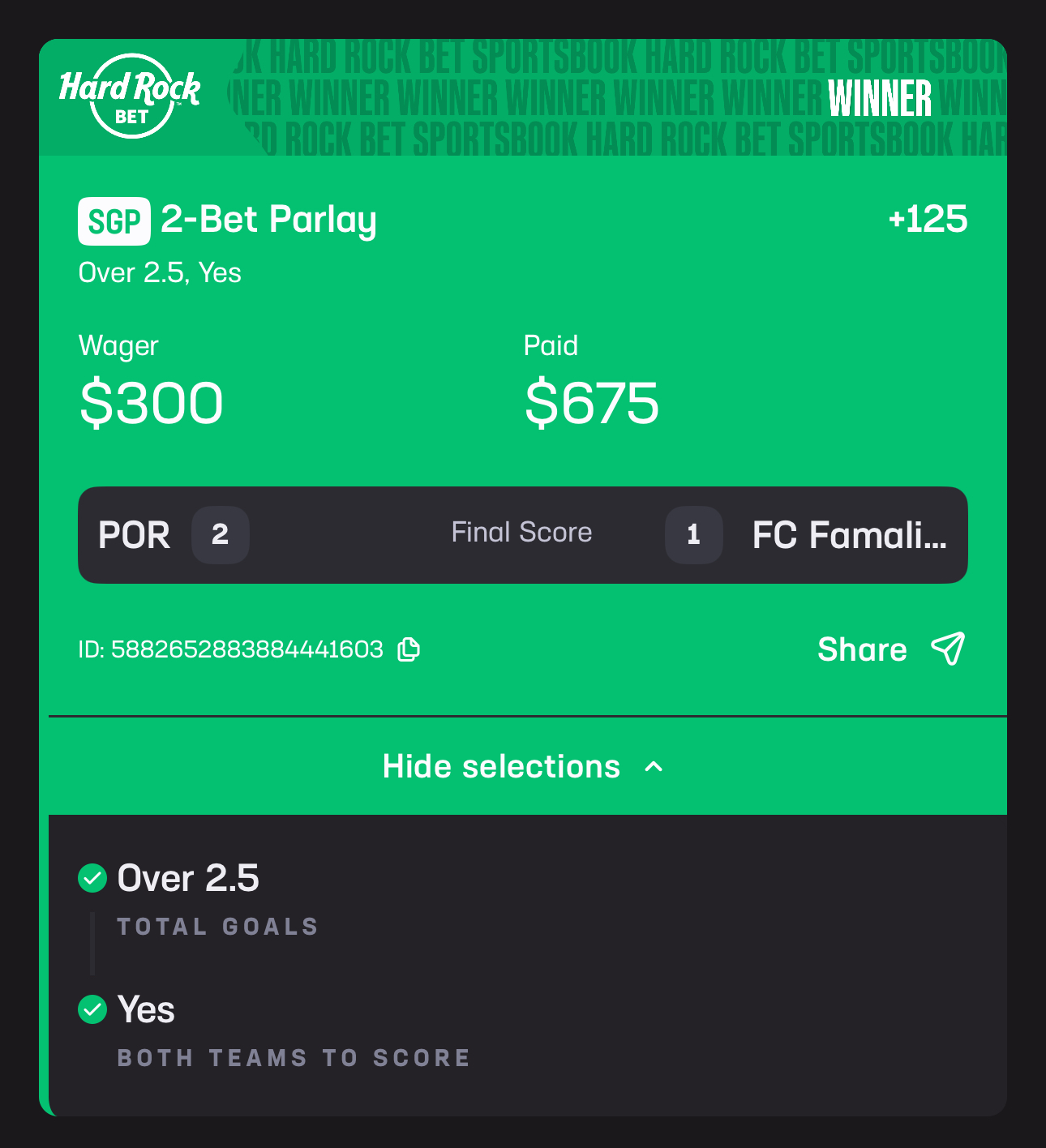1046x1148 pixels.
Task: Share this winning bet slip
Action: point(890,649)
